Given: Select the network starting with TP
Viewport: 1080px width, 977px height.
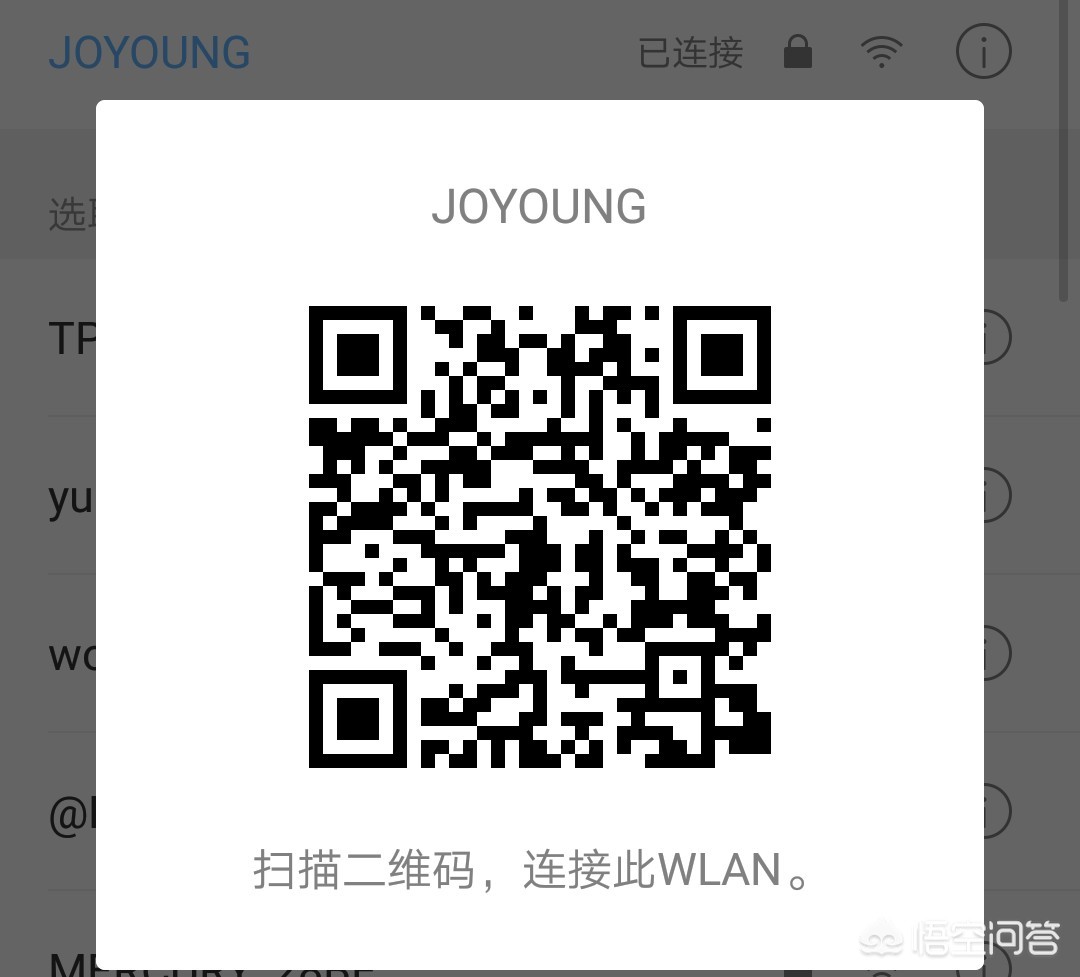Looking at the screenshot, I should pos(71,339).
